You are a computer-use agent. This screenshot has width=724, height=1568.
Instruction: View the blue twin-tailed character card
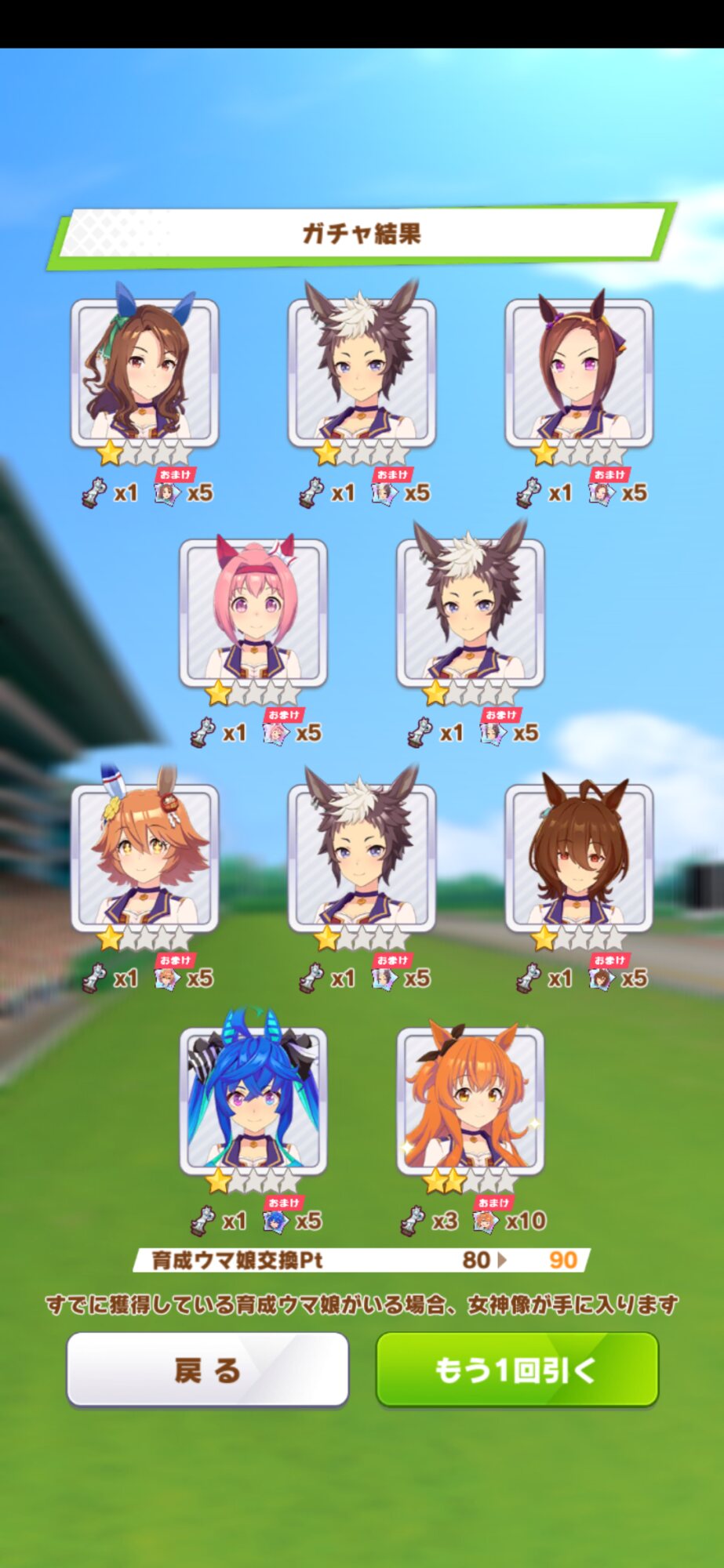coord(253,1102)
